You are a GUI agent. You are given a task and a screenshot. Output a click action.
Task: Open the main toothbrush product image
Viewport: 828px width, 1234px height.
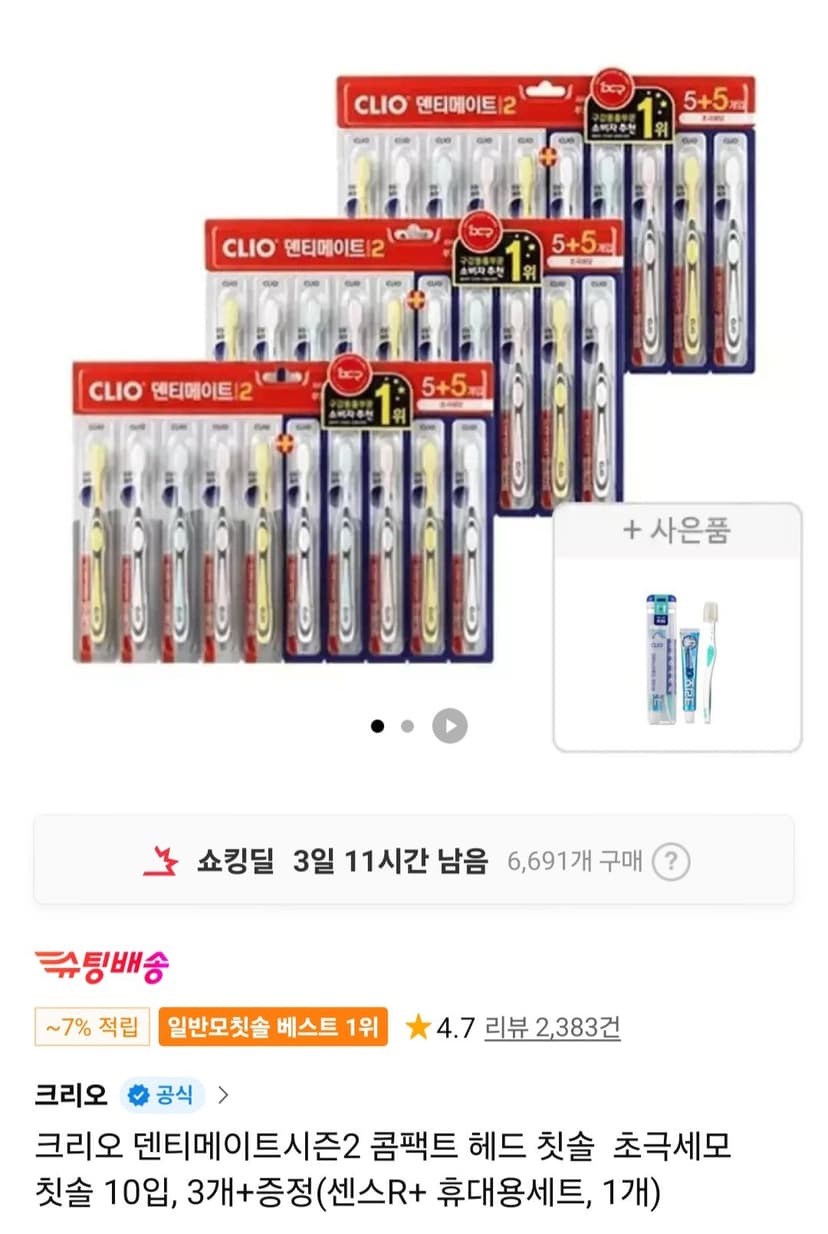[x=413, y=370]
